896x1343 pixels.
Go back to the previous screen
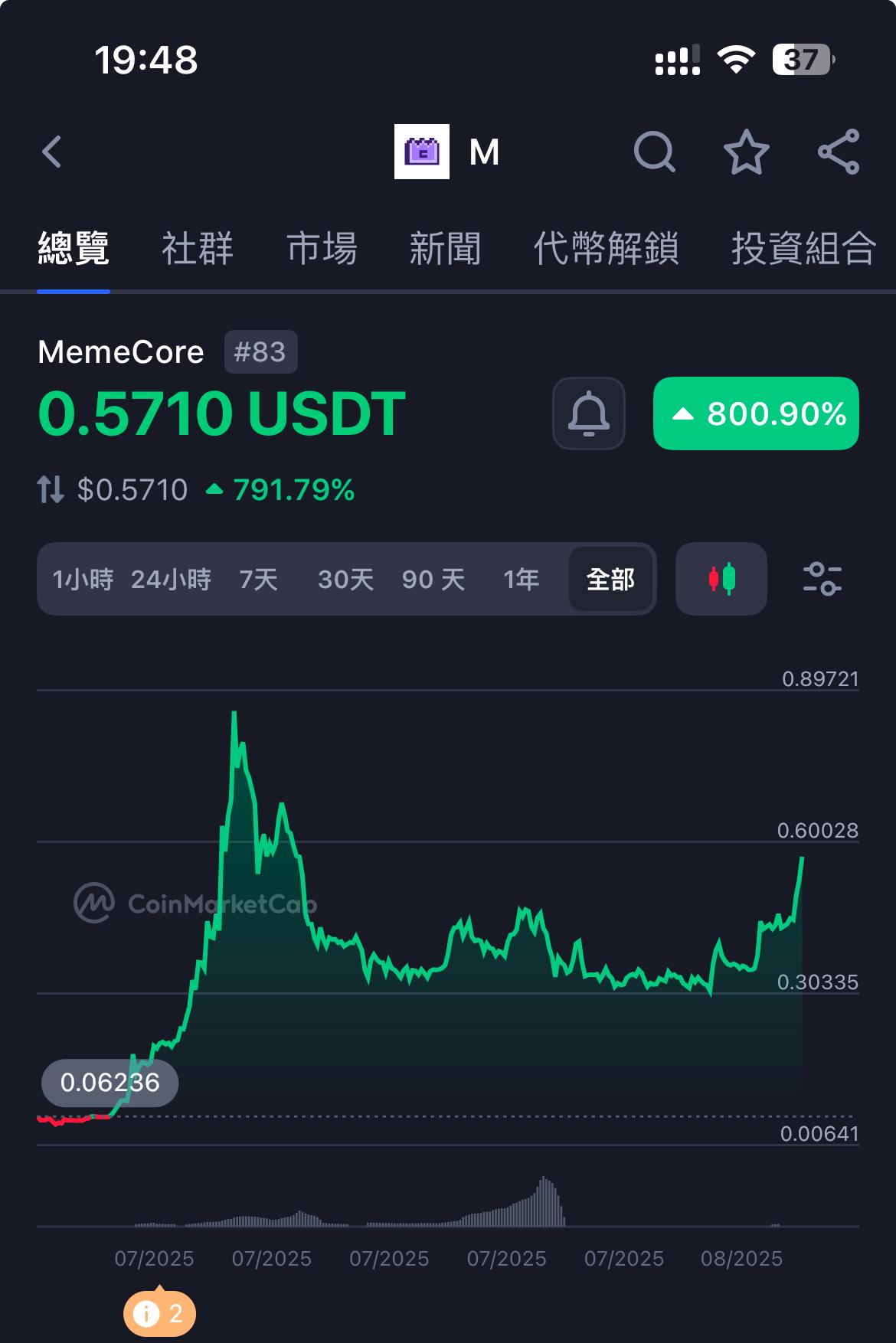(52, 152)
